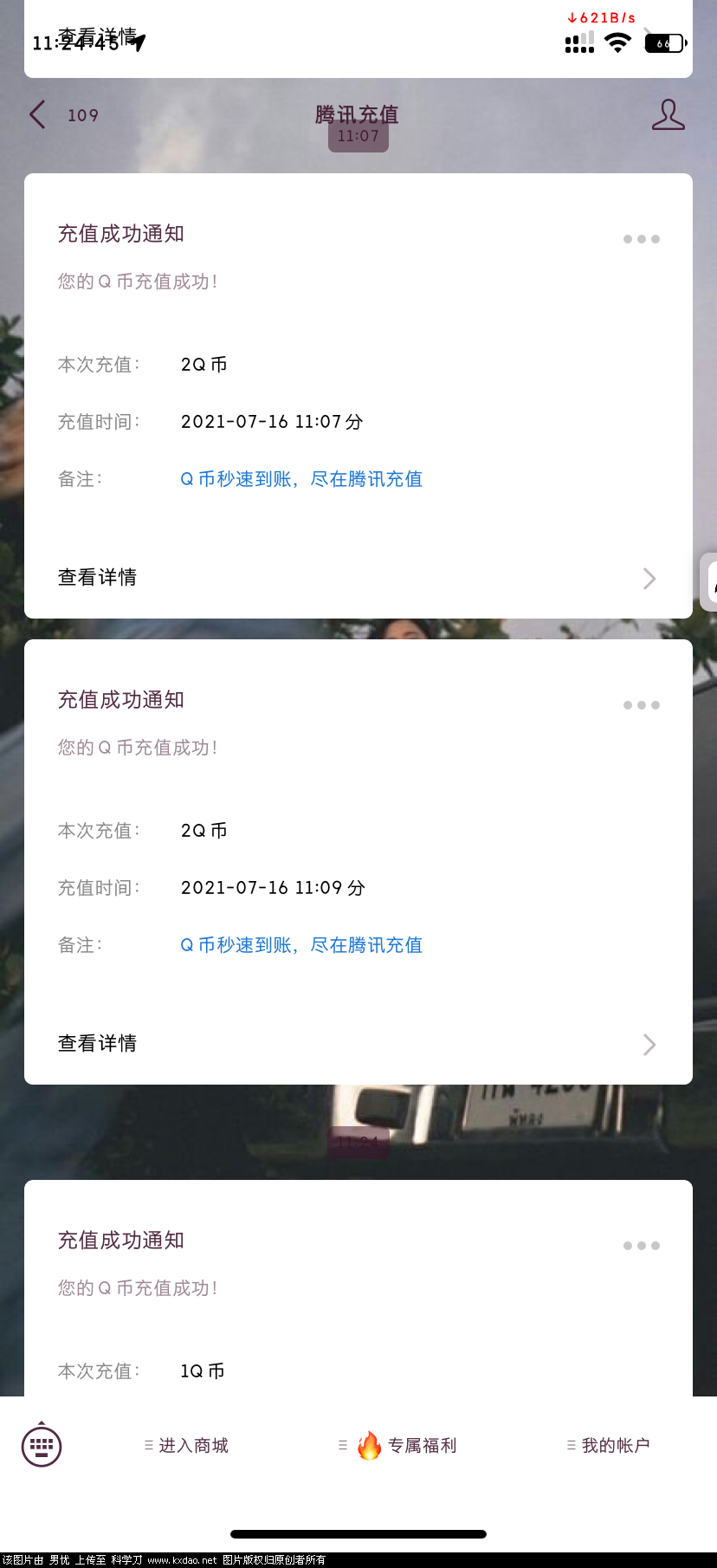The image size is (717, 1568).
Task: Tap the unread count 109 next to back arrow
Action: click(x=83, y=114)
